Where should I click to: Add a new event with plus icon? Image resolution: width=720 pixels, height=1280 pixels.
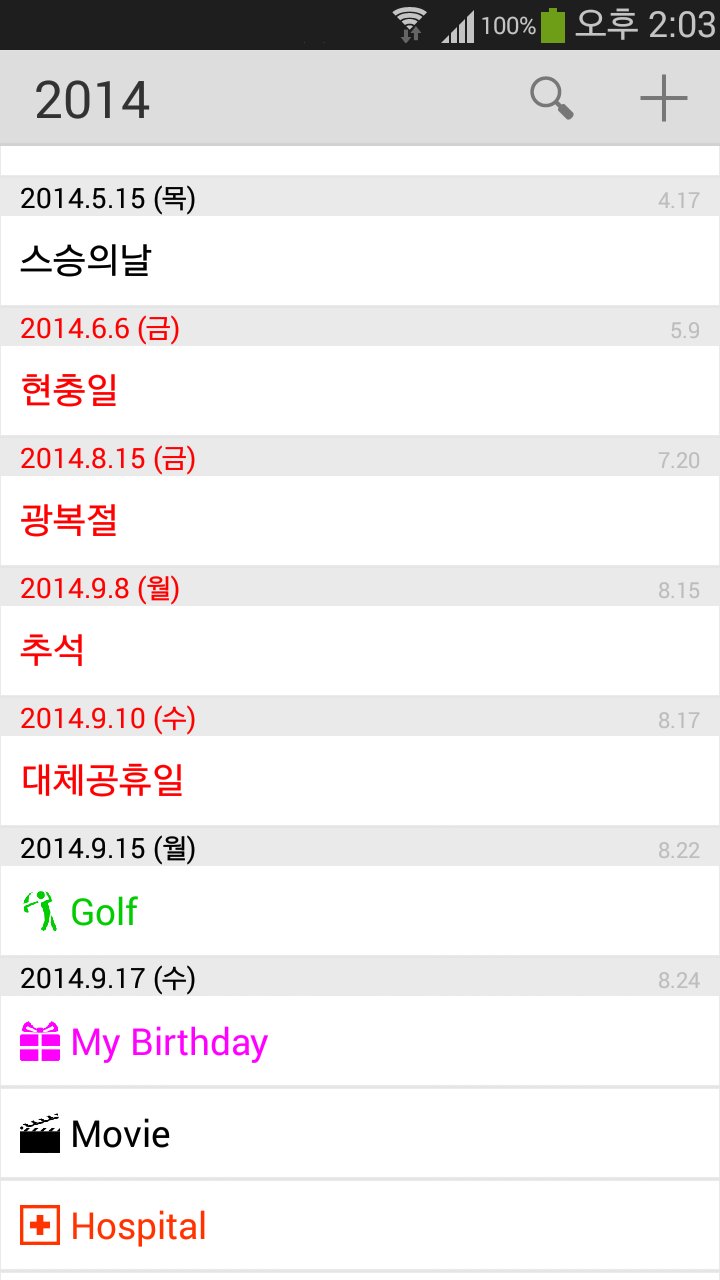[663, 99]
